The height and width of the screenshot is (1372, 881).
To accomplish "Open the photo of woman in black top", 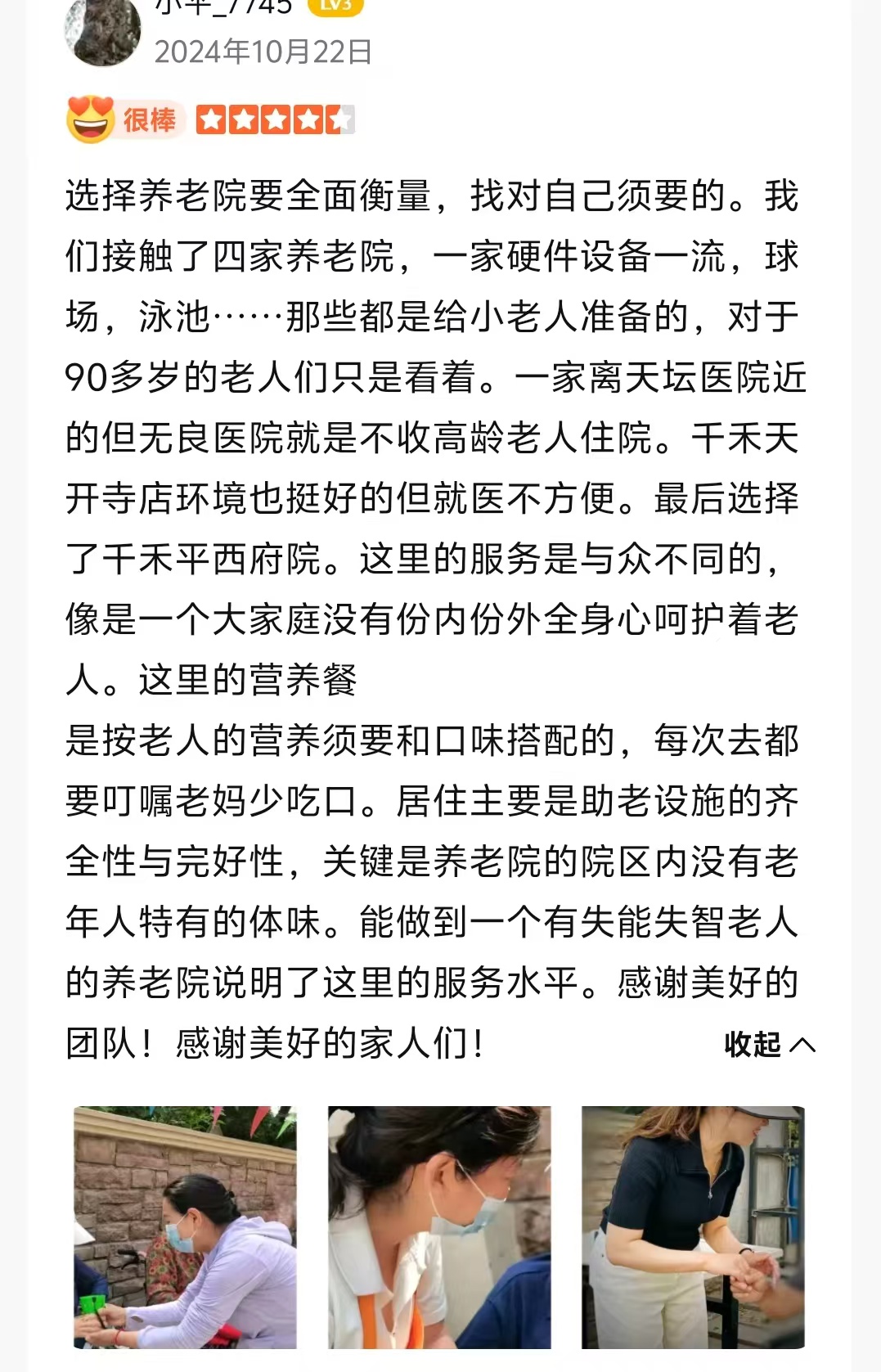I will (x=693, y=1226).
